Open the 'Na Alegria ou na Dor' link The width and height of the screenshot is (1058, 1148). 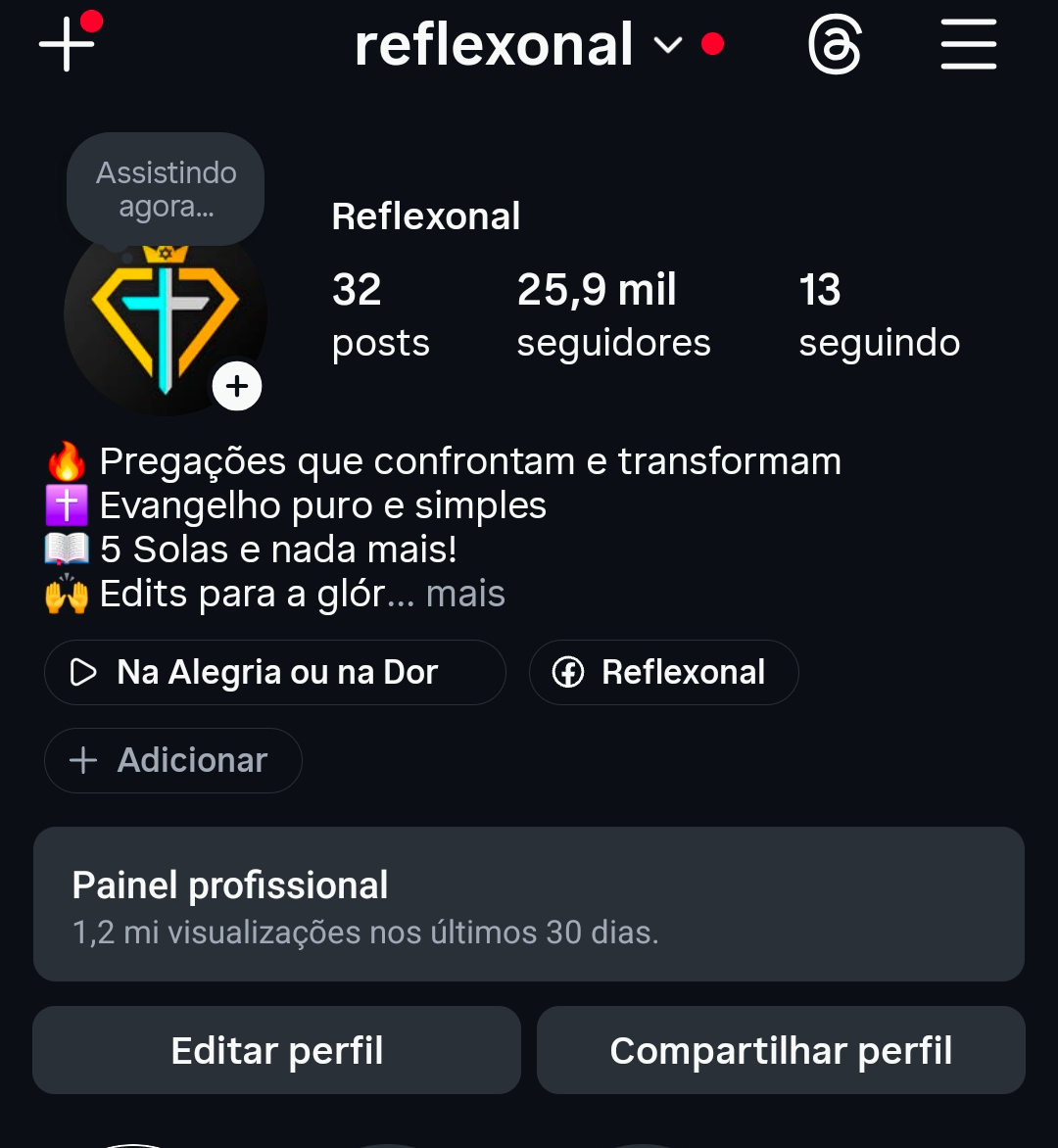point(274,672)
